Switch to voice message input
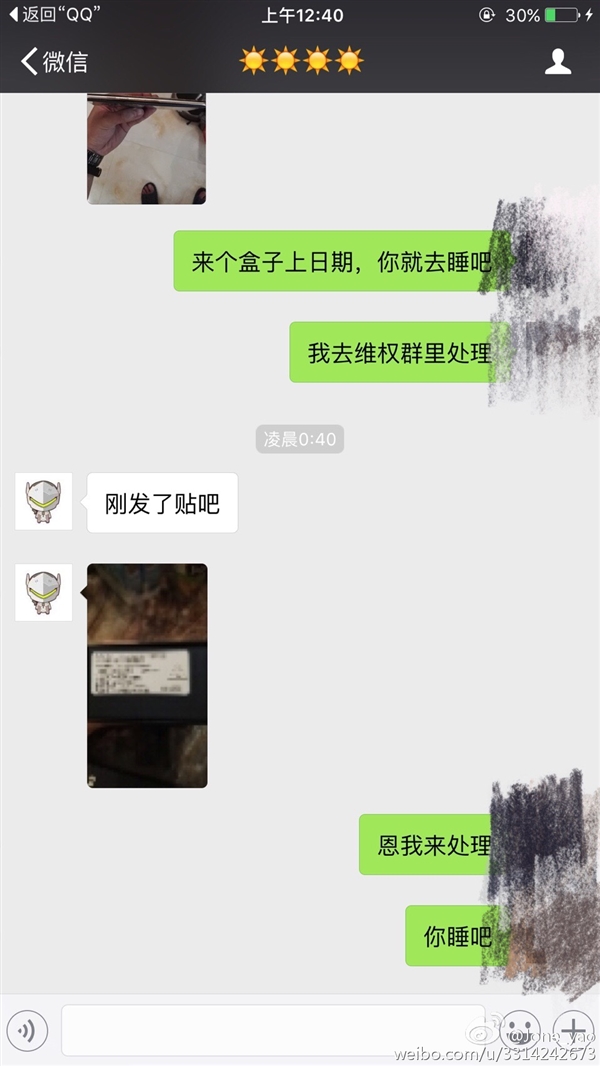 (27, 1029)
